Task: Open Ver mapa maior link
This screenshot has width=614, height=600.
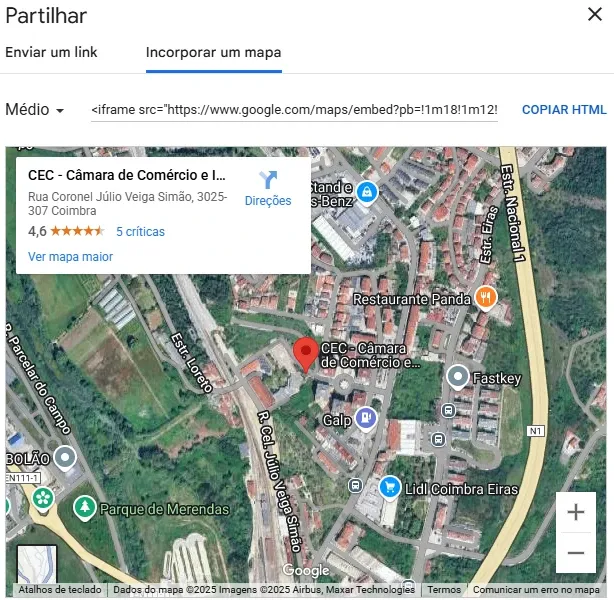Action: pyautogui.click(x=70, y=257)
